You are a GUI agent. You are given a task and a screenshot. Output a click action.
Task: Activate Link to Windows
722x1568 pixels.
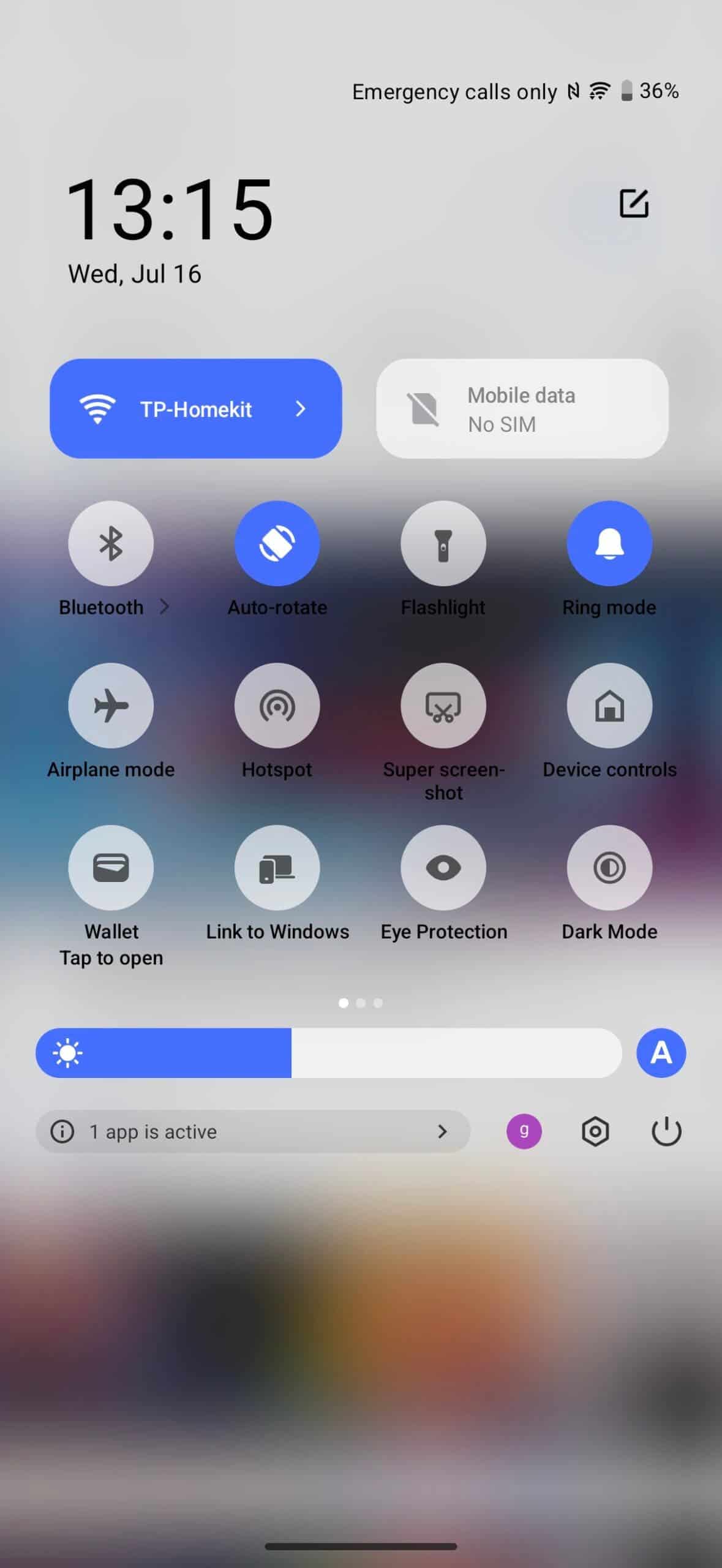pyautogui.click(x=277, y=868)
